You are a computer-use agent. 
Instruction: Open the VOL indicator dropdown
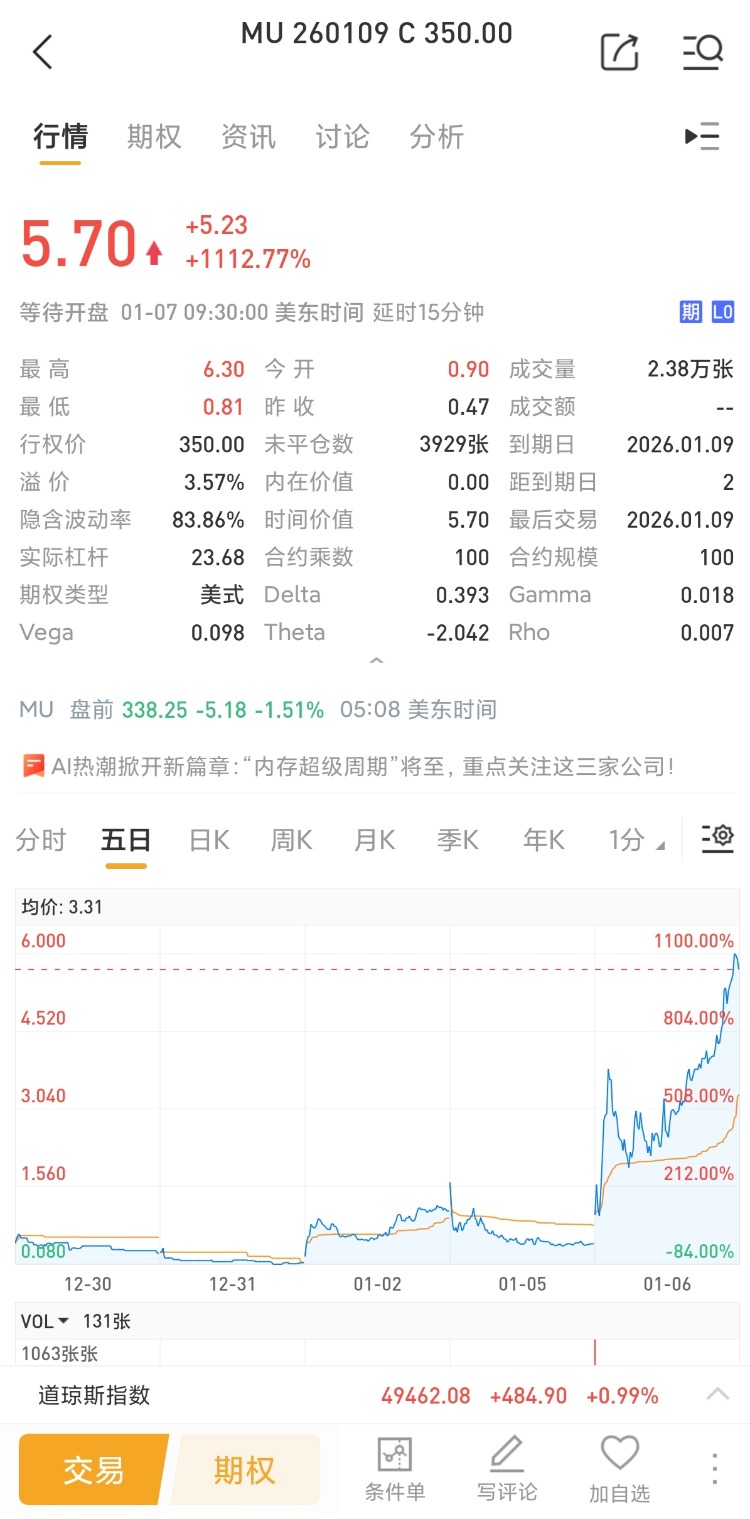click(45, 1321)
